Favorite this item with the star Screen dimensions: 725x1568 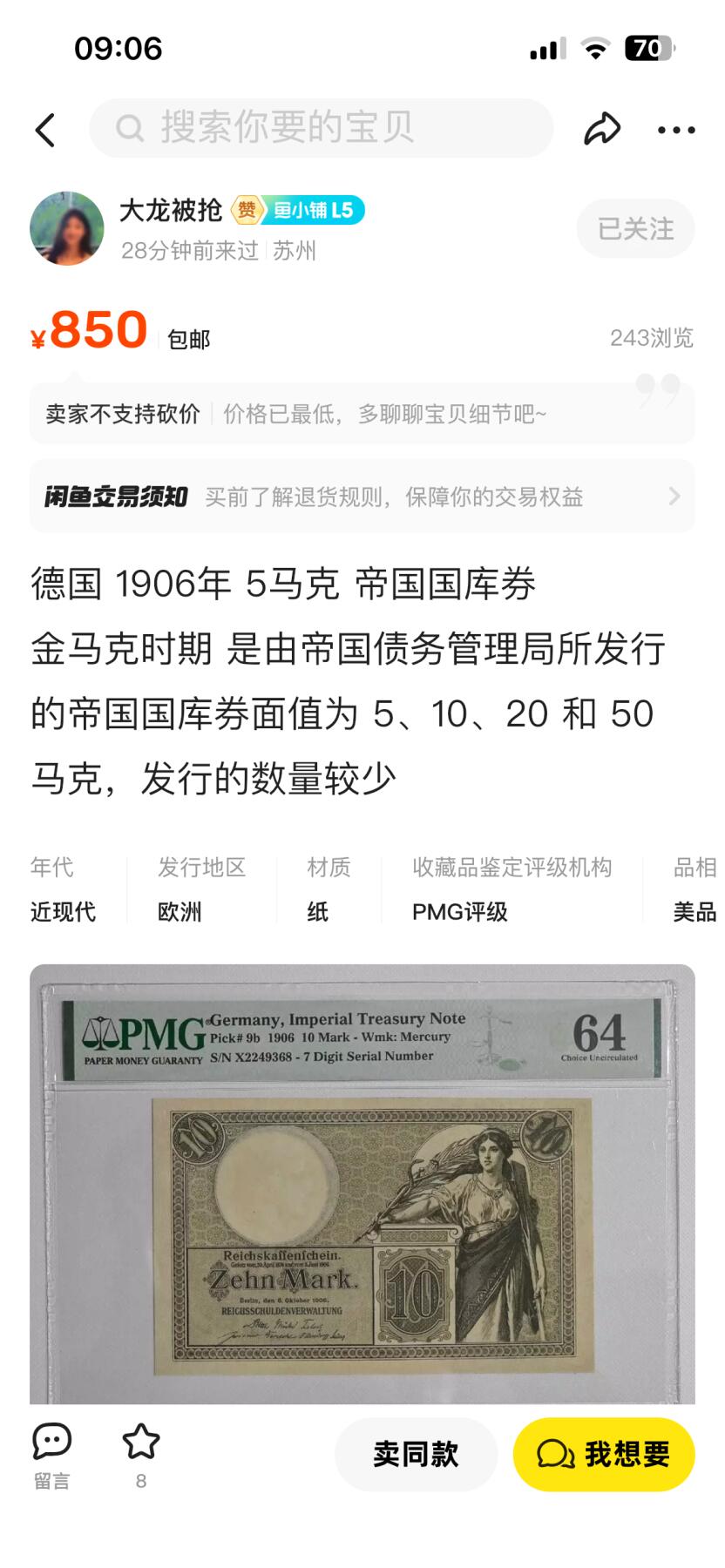pyautogui.click(x=140, y=1445)
